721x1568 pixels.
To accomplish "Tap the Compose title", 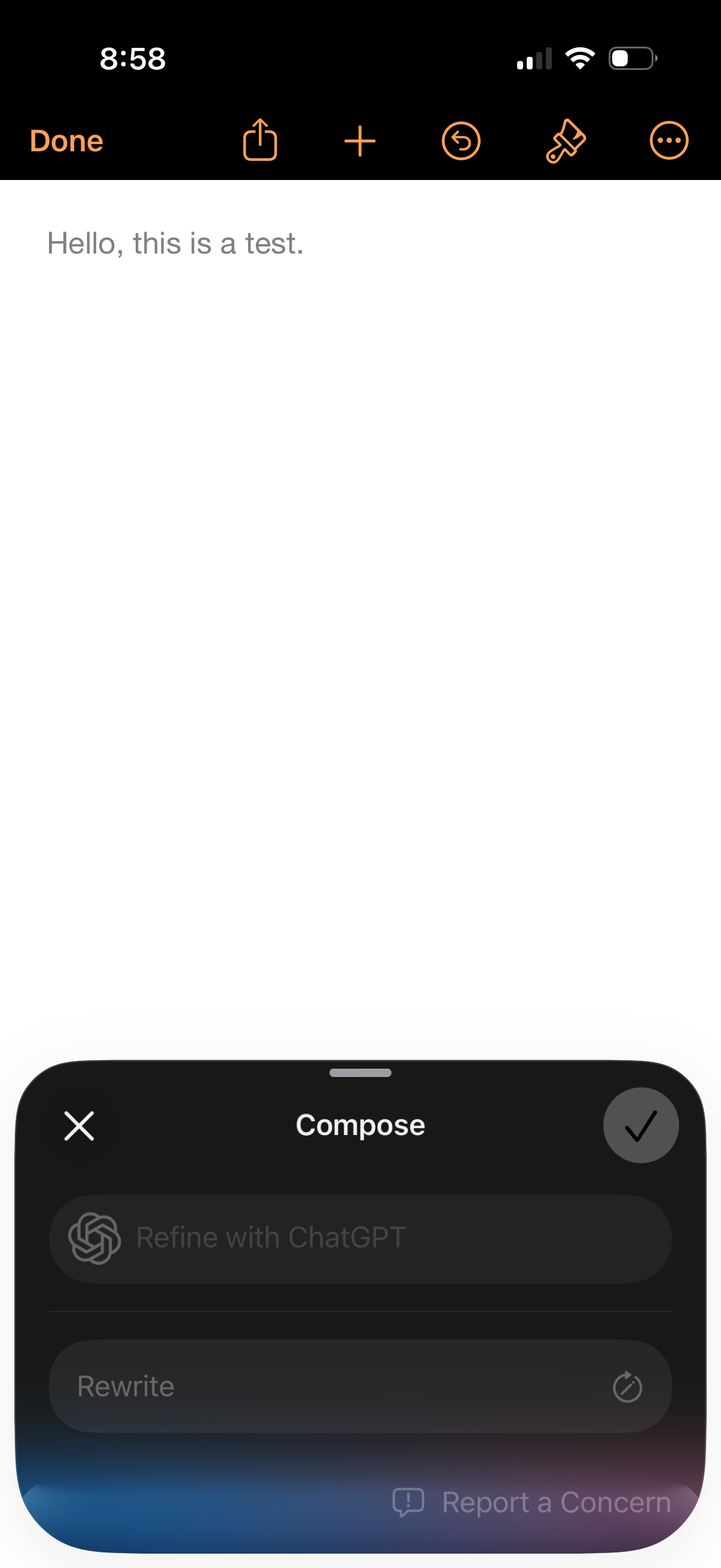I will [x=360, y=1125].
